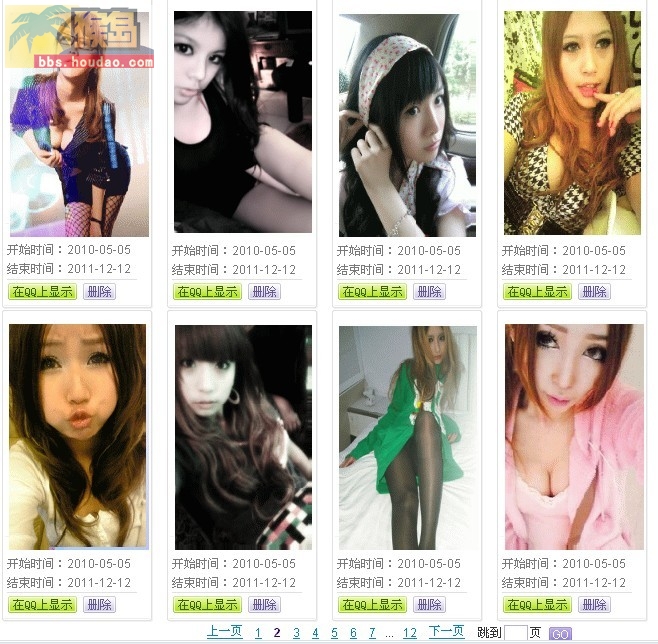Go to page 6
Image resolution: width=658 pixels, height=644 pixels.
[x=353, y=633]
